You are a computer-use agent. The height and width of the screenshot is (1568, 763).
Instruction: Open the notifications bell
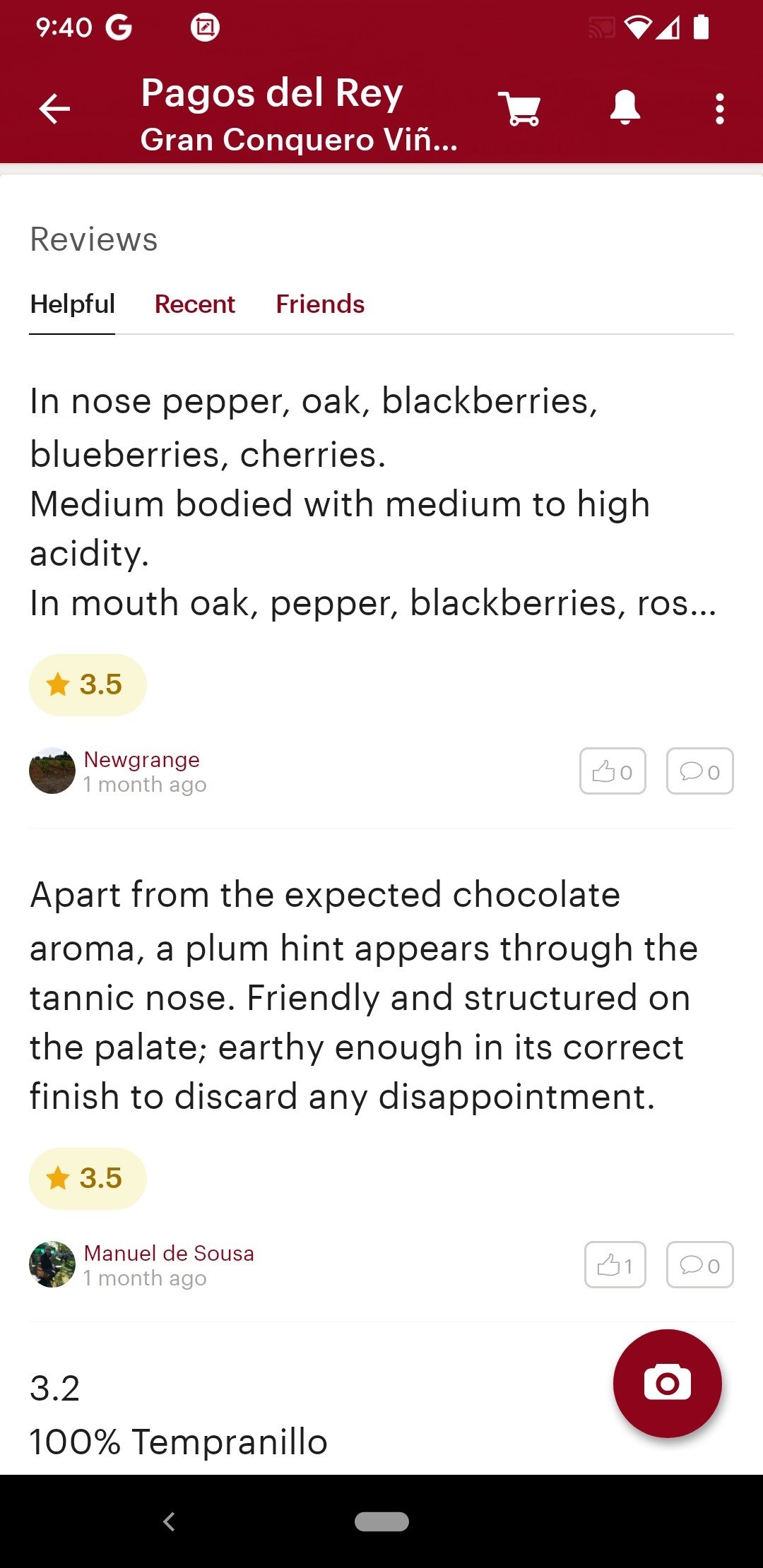point(625,108)
